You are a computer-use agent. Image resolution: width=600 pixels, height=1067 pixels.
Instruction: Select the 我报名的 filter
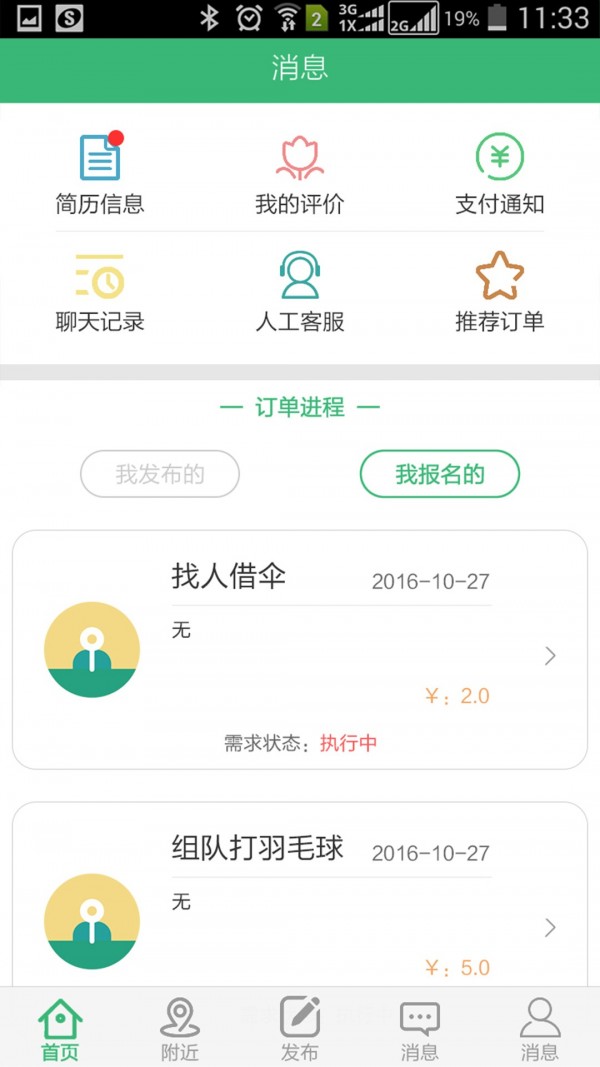439,474
